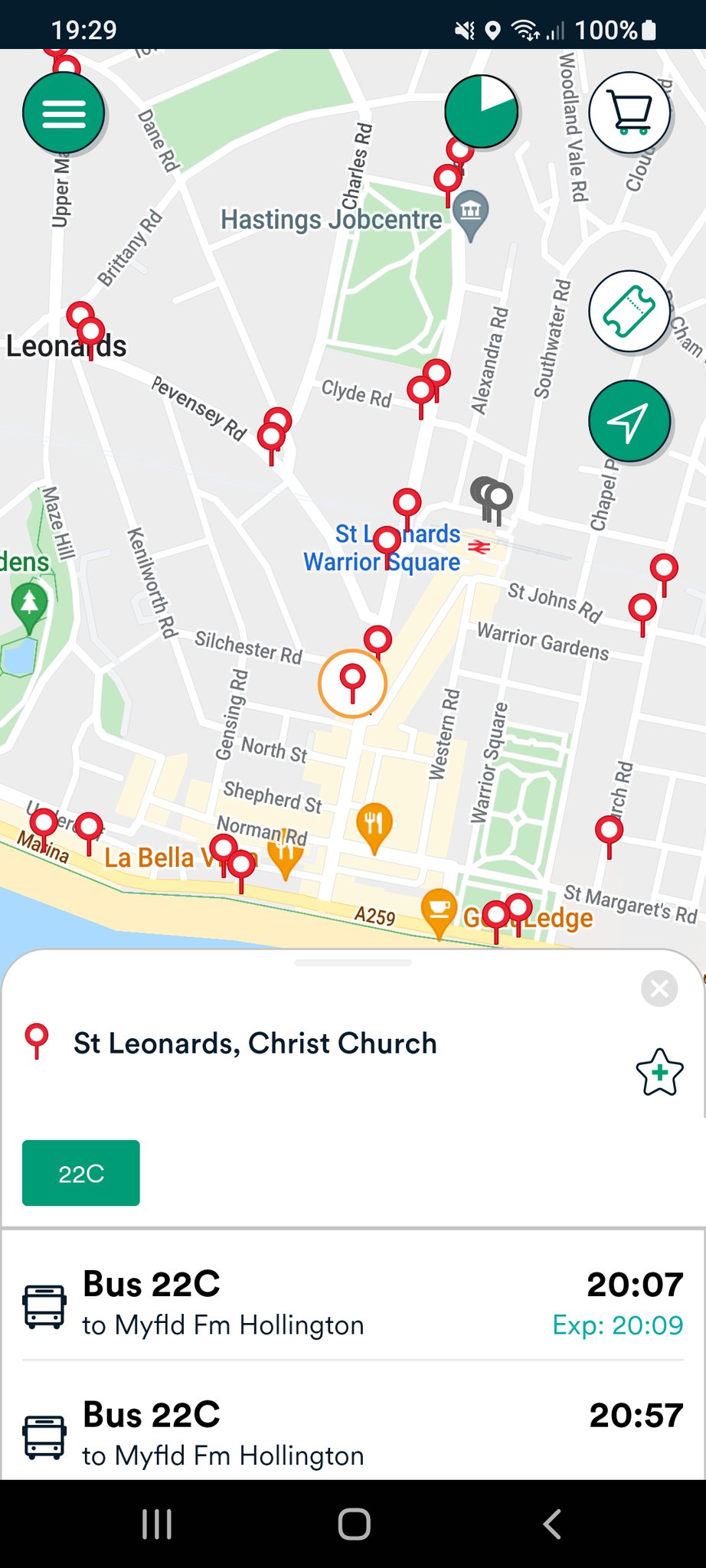Select the bus stop pin on Pevensey Rd
Viewport: 706px width, 1568px height.
click(273, 433)
